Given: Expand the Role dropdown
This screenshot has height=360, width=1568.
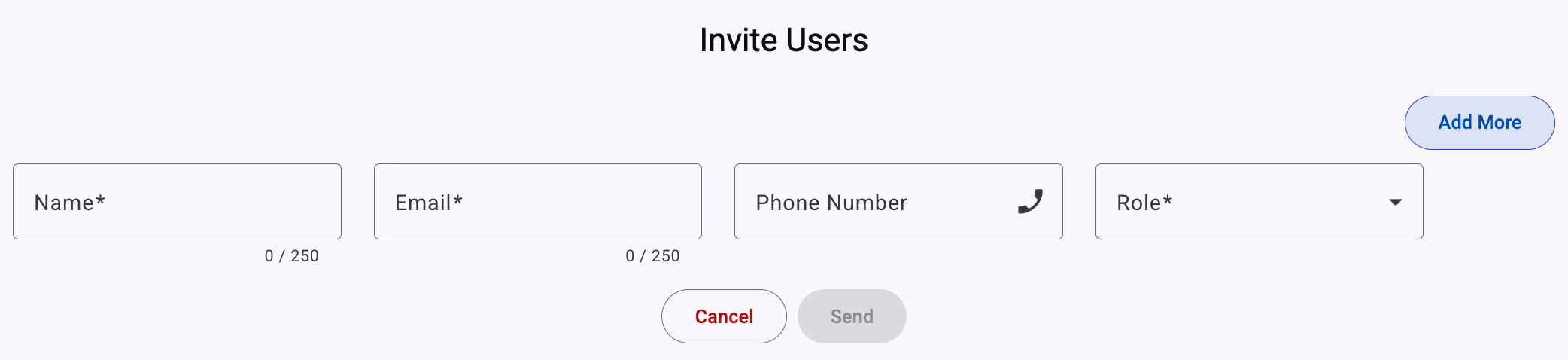Looking at the screenshot, I should tap(1259, 202).
